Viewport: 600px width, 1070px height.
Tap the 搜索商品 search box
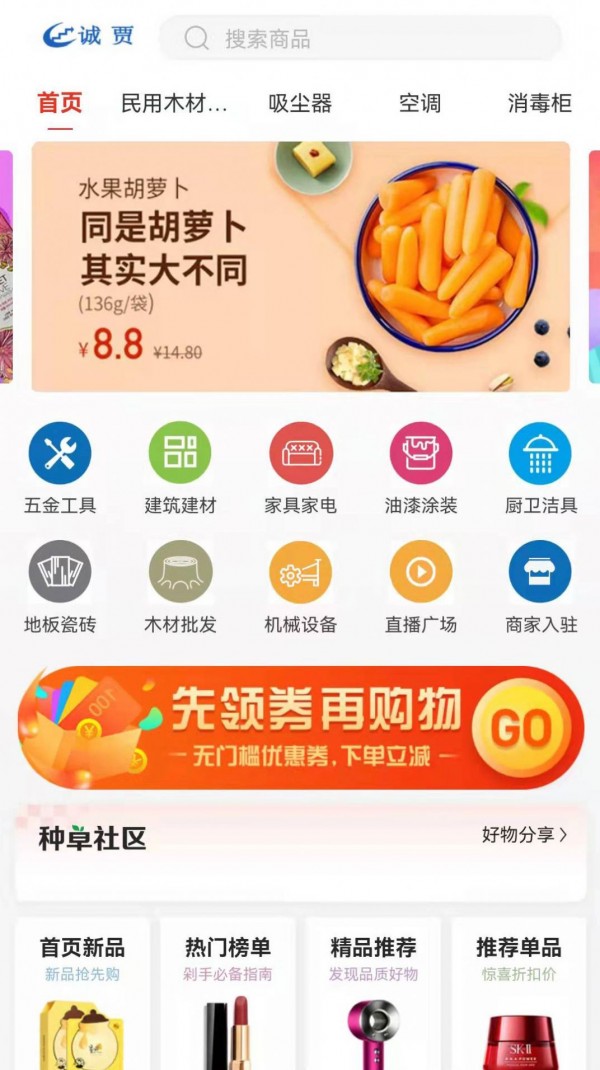(x=360, y=39)
